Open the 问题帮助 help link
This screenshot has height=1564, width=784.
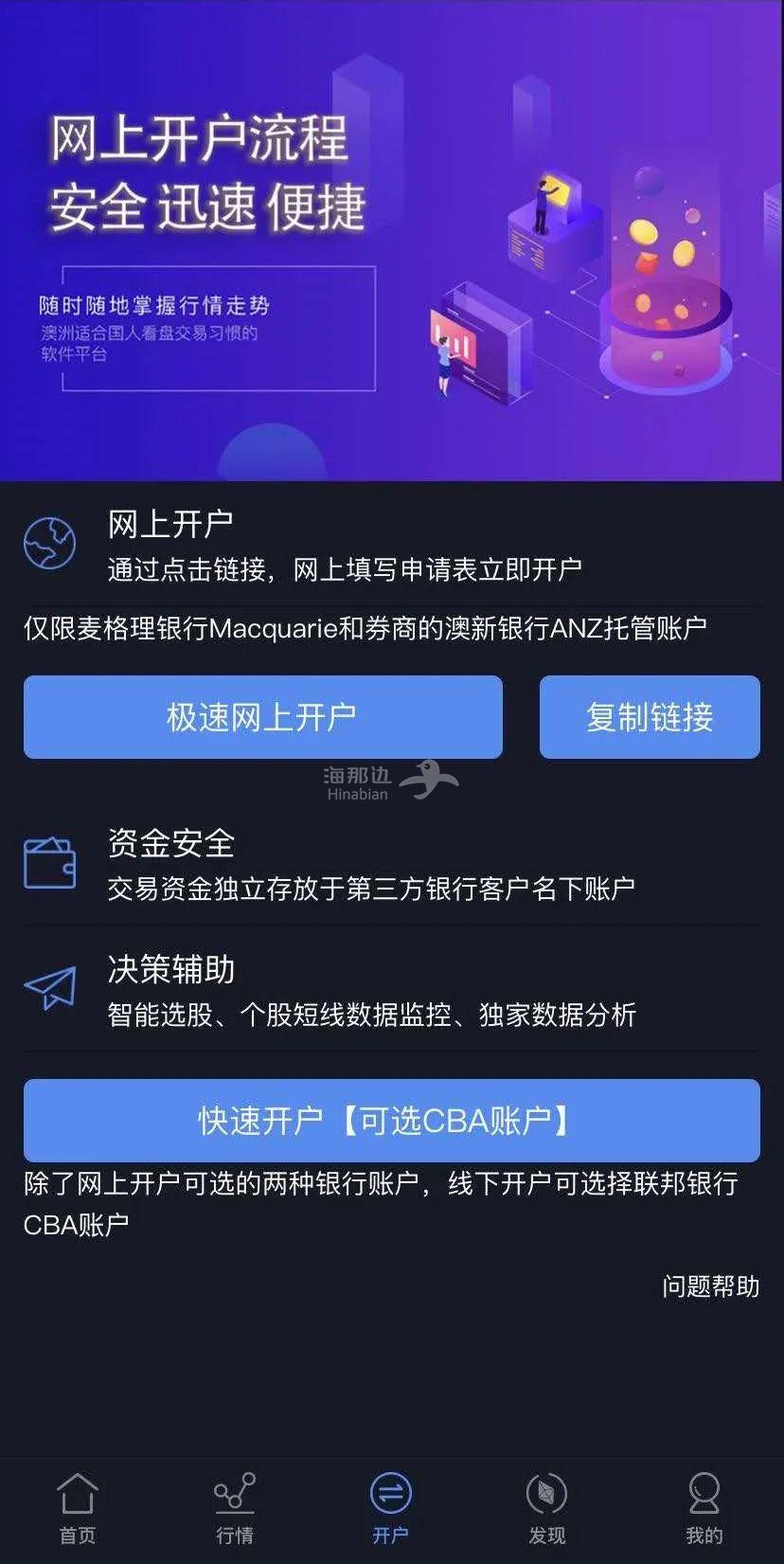click(x=710, y=1286)
